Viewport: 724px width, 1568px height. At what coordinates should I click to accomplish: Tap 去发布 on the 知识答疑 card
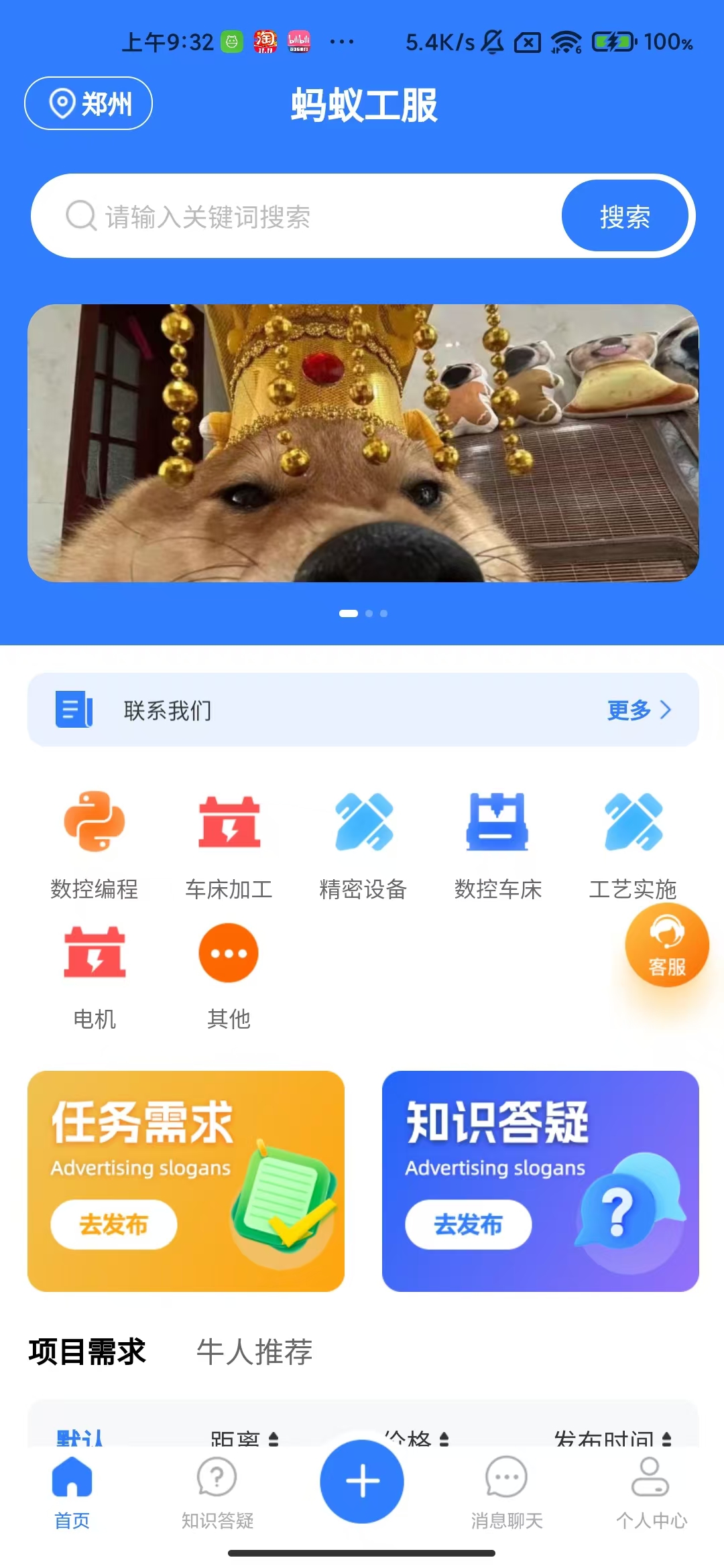(x=468, y=1224)
